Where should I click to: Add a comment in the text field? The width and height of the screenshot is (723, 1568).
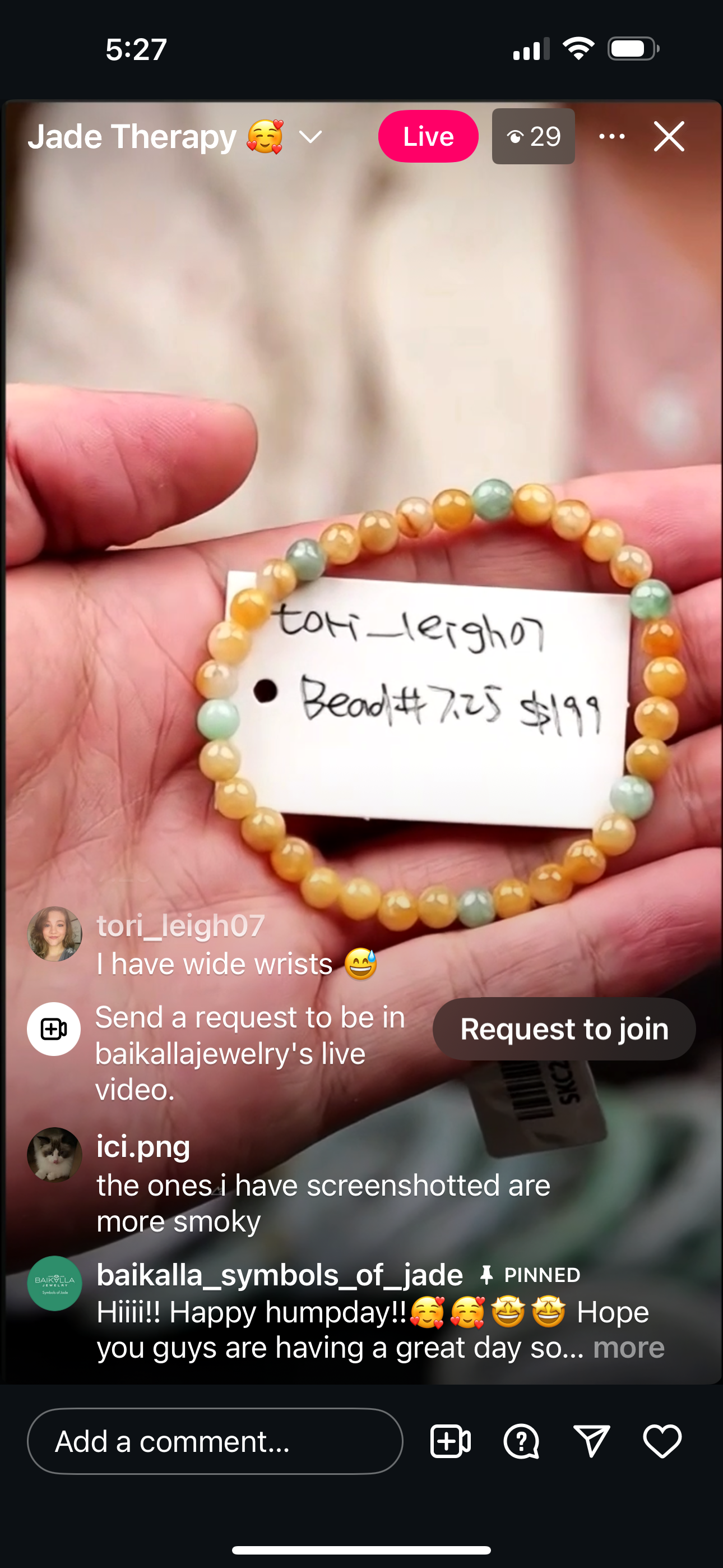[215, 1441]
